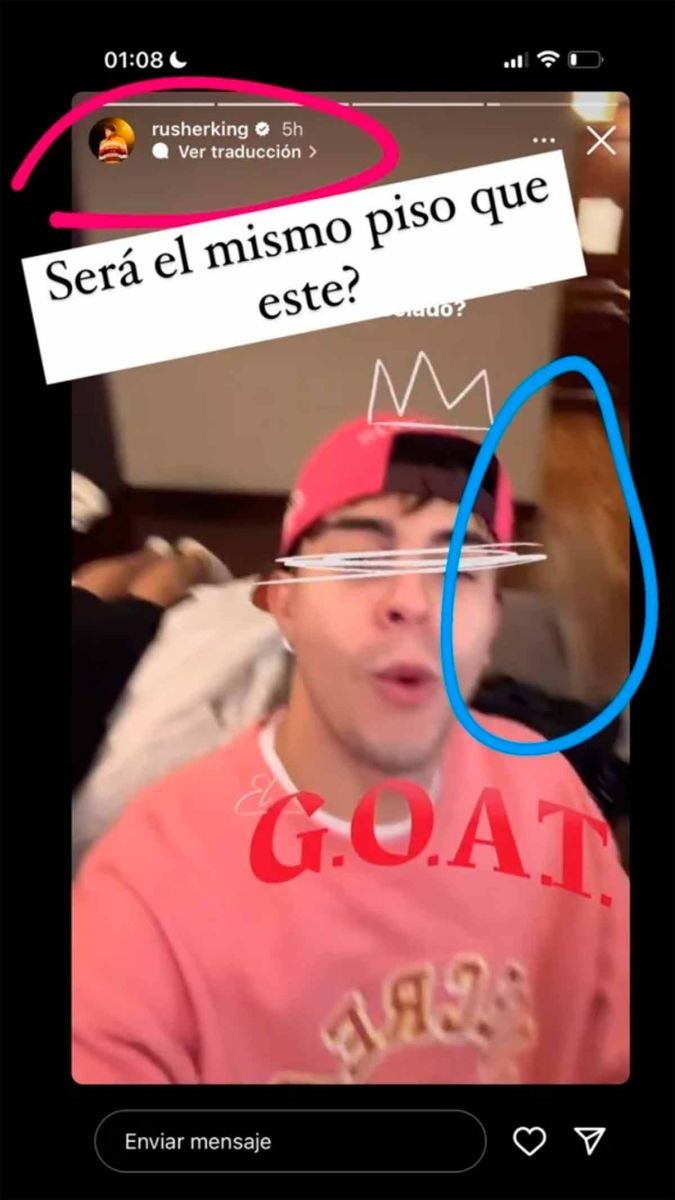Open rusherking's profile picture
675x1200 pixels.
[x=111, y=140]
